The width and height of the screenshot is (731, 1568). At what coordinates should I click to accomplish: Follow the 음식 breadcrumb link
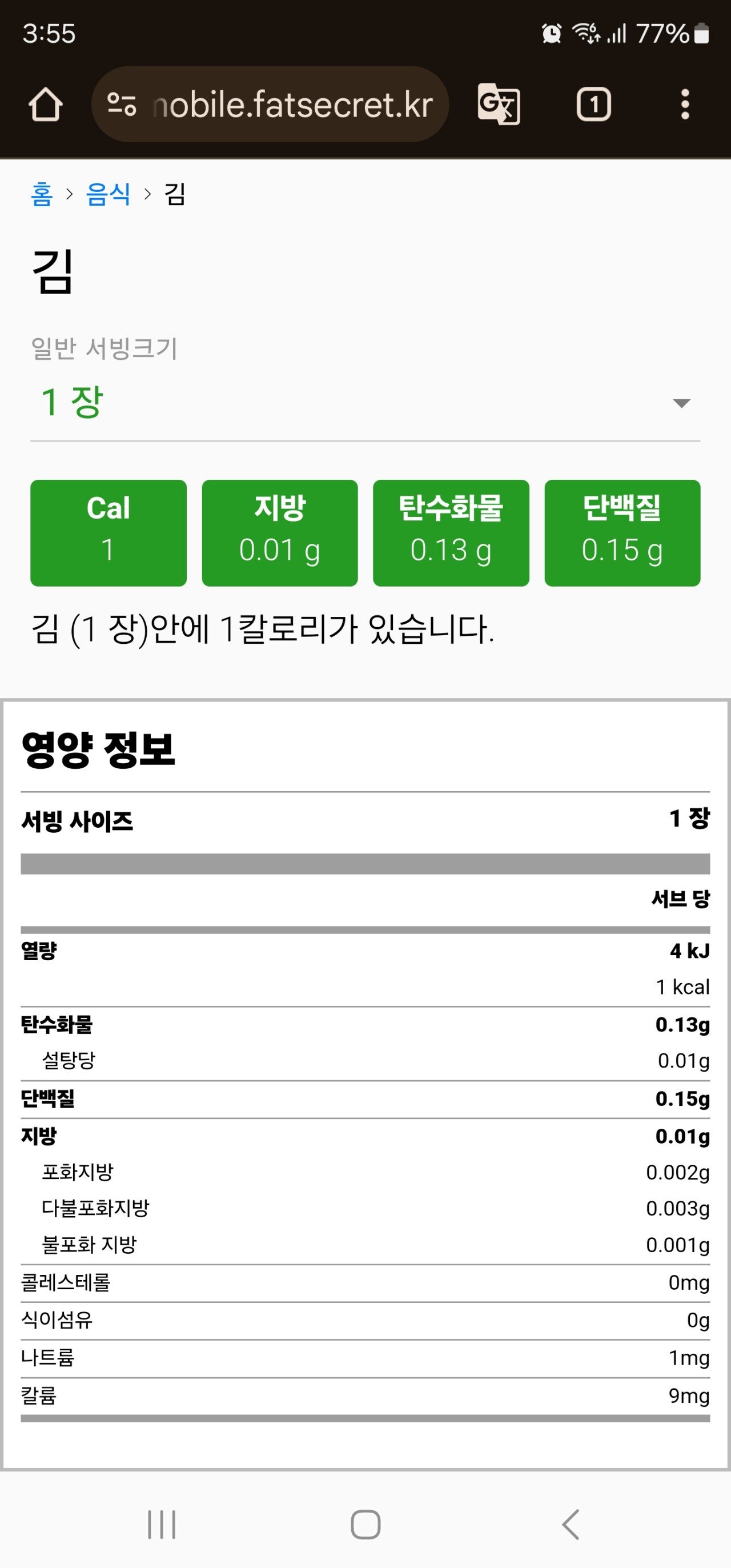(109, 194)
